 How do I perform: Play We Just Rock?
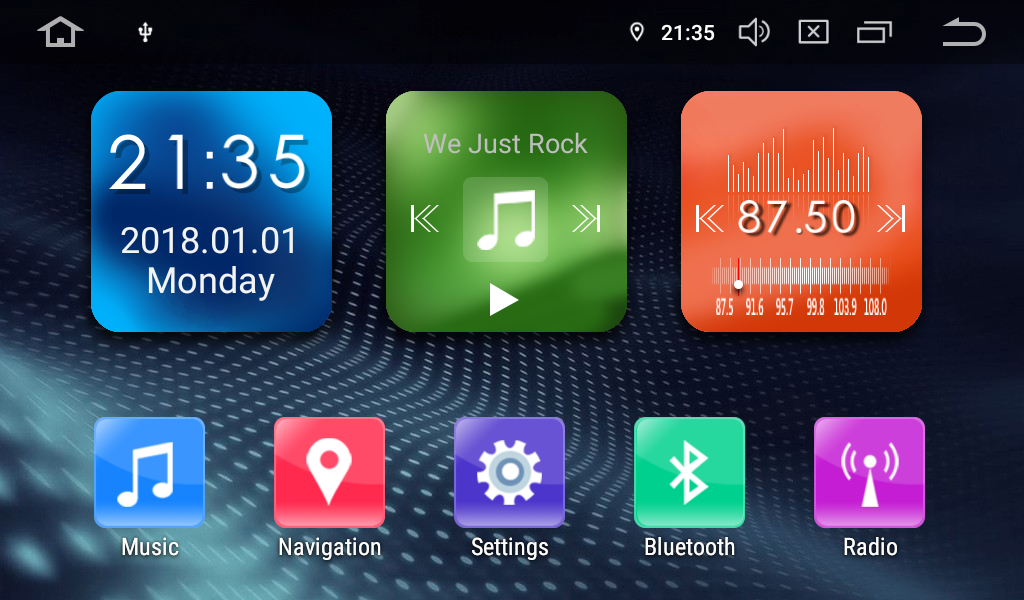tap(504, 299)
